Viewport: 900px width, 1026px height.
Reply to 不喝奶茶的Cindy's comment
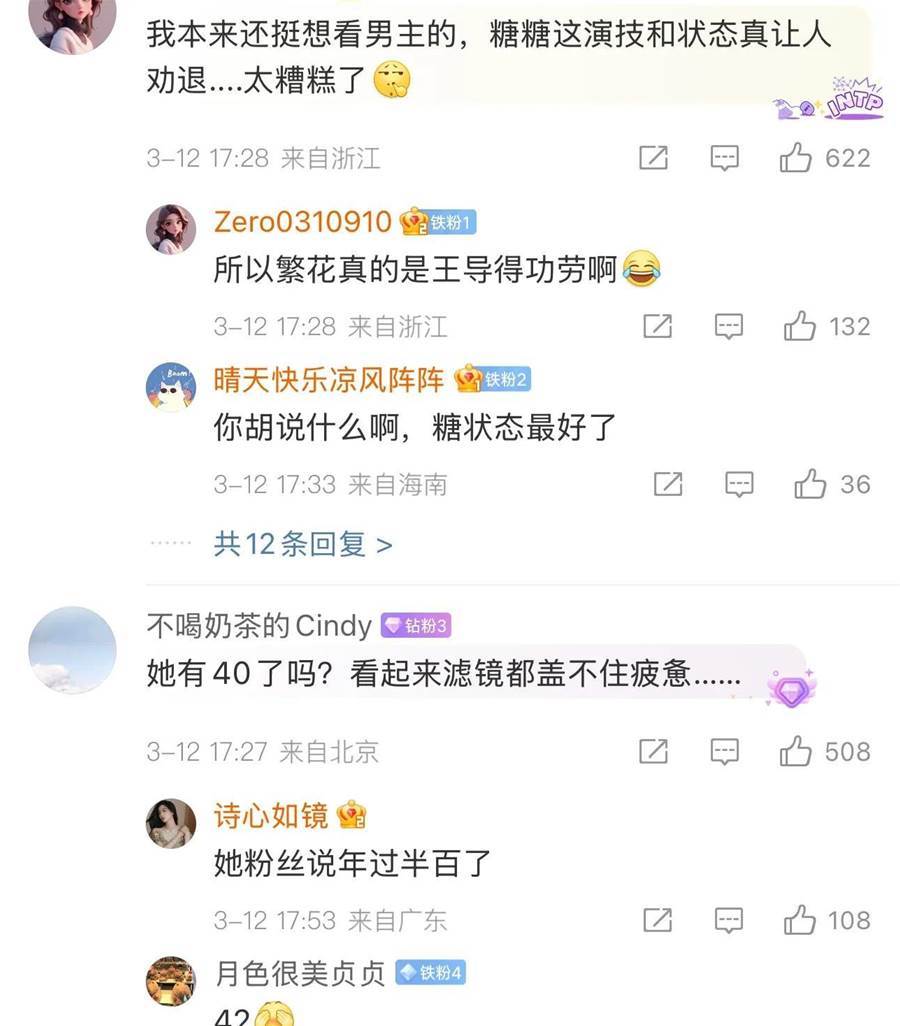click(725, 751)
